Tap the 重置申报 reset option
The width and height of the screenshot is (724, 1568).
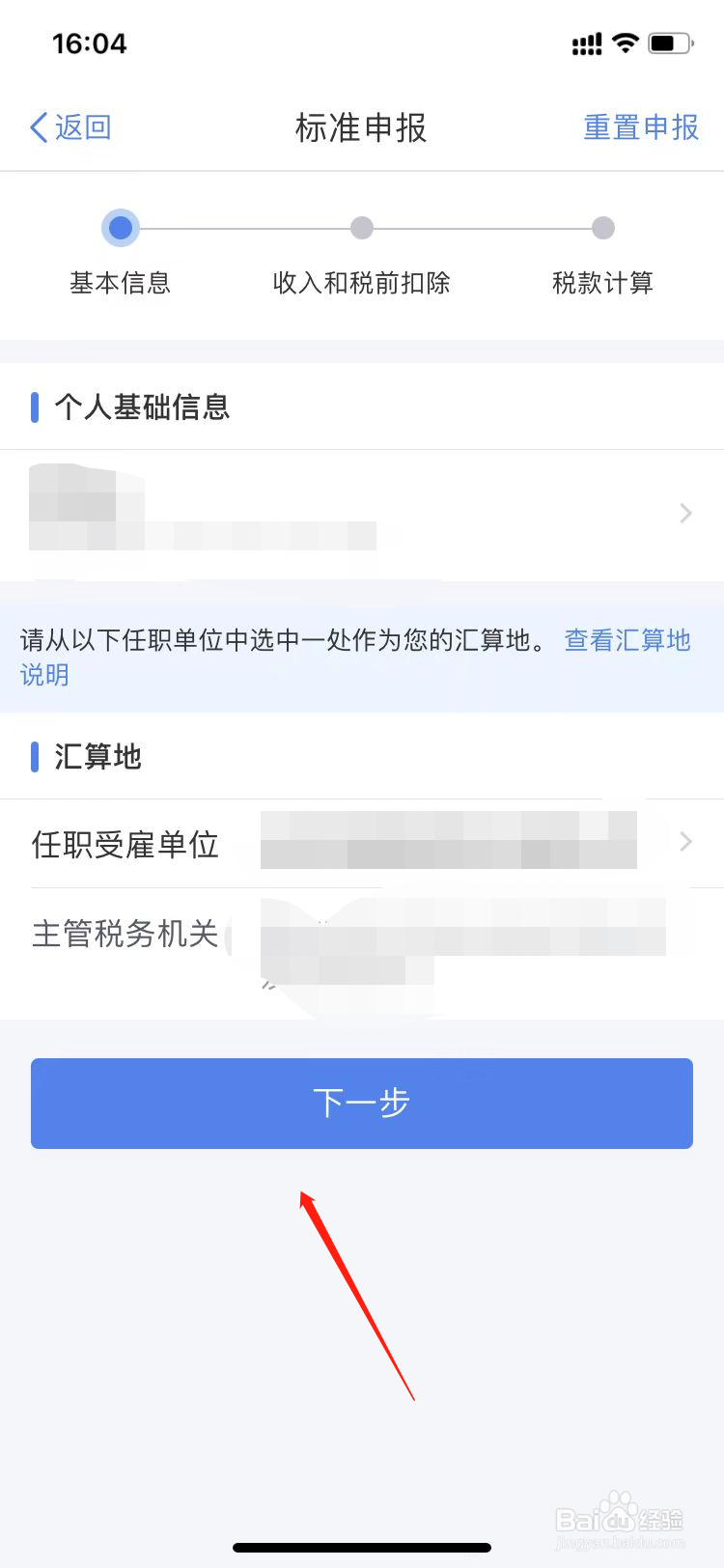coord(641,127)
